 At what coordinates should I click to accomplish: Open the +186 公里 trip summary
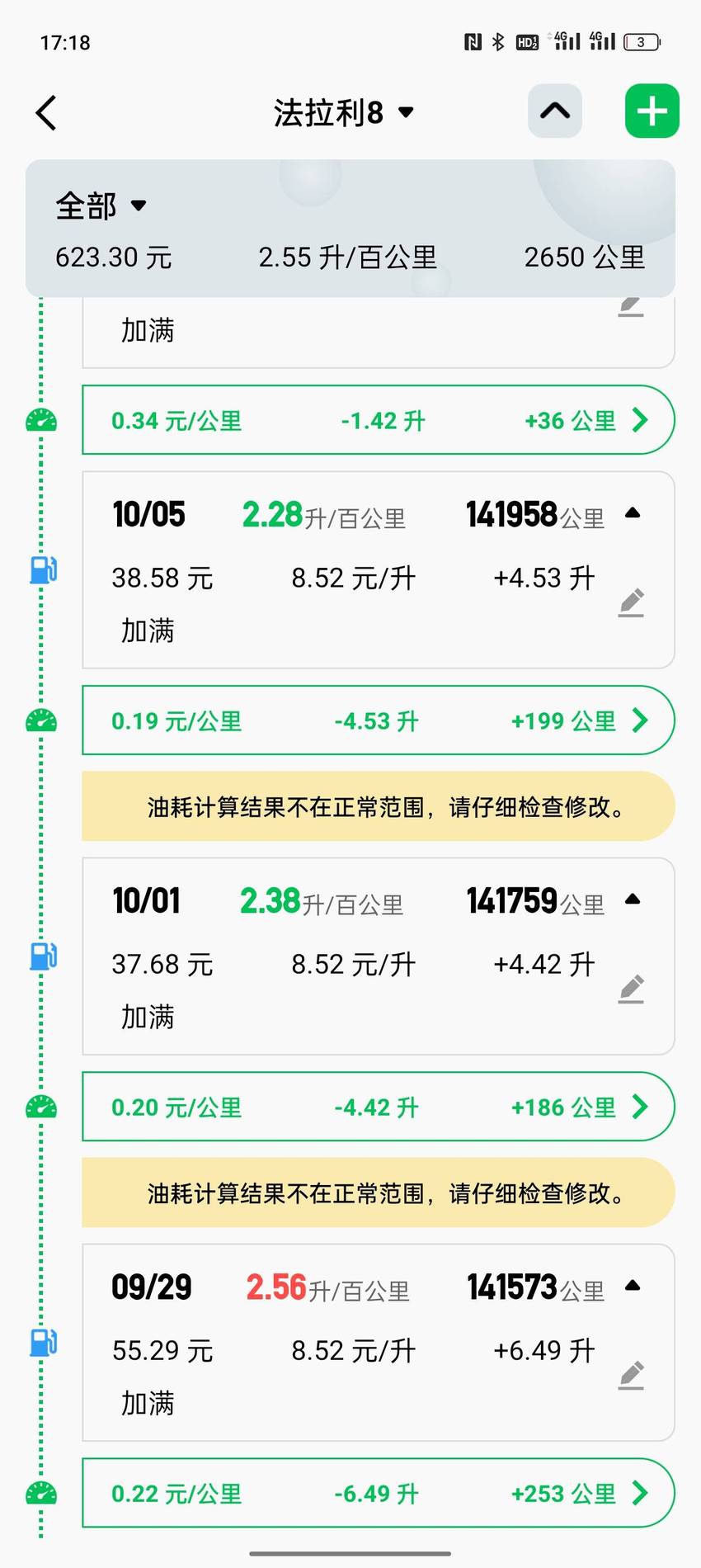coord(379,1107)
